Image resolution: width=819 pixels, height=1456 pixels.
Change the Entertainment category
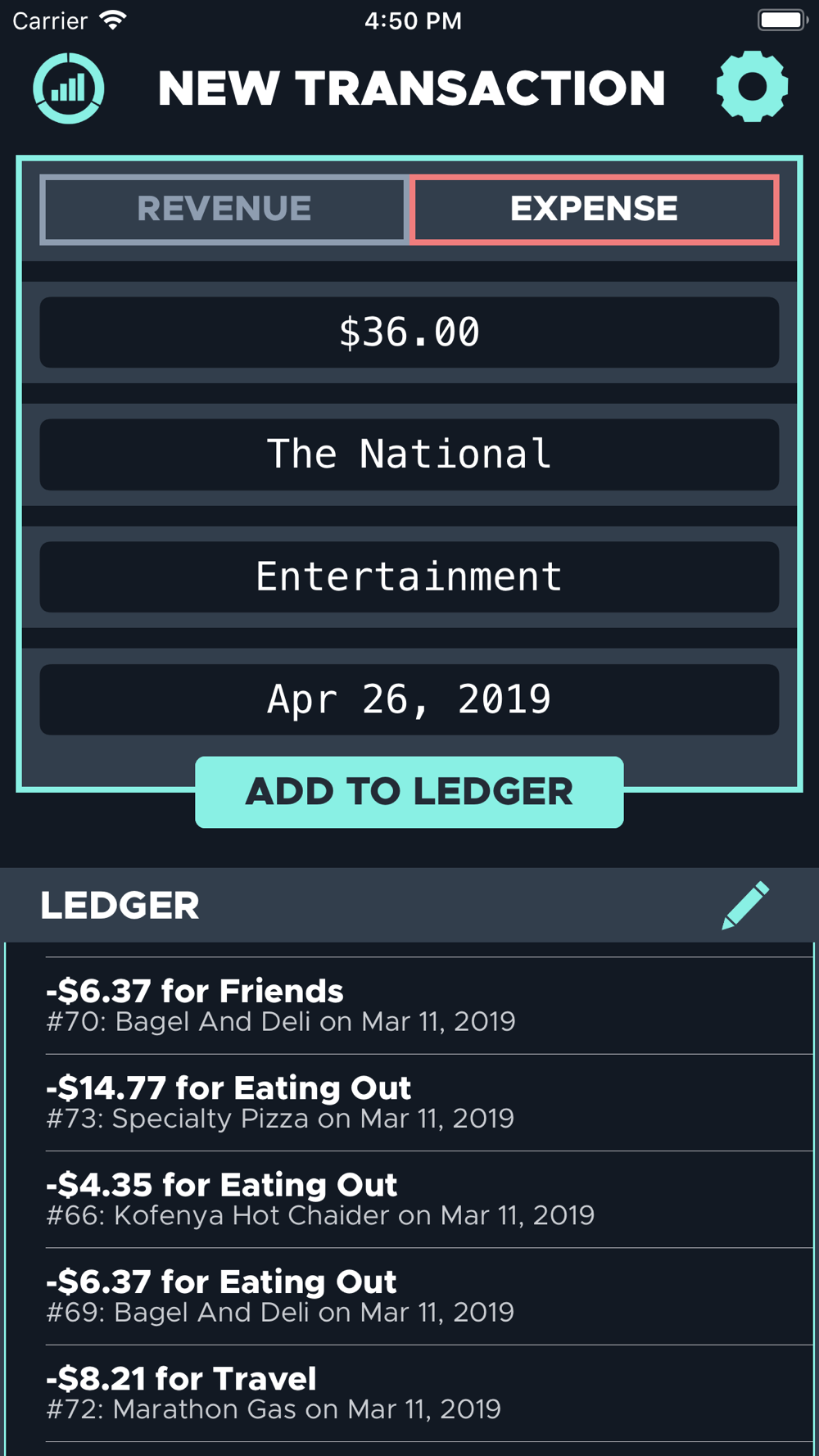pyautogui.click(x=409, y=577)
